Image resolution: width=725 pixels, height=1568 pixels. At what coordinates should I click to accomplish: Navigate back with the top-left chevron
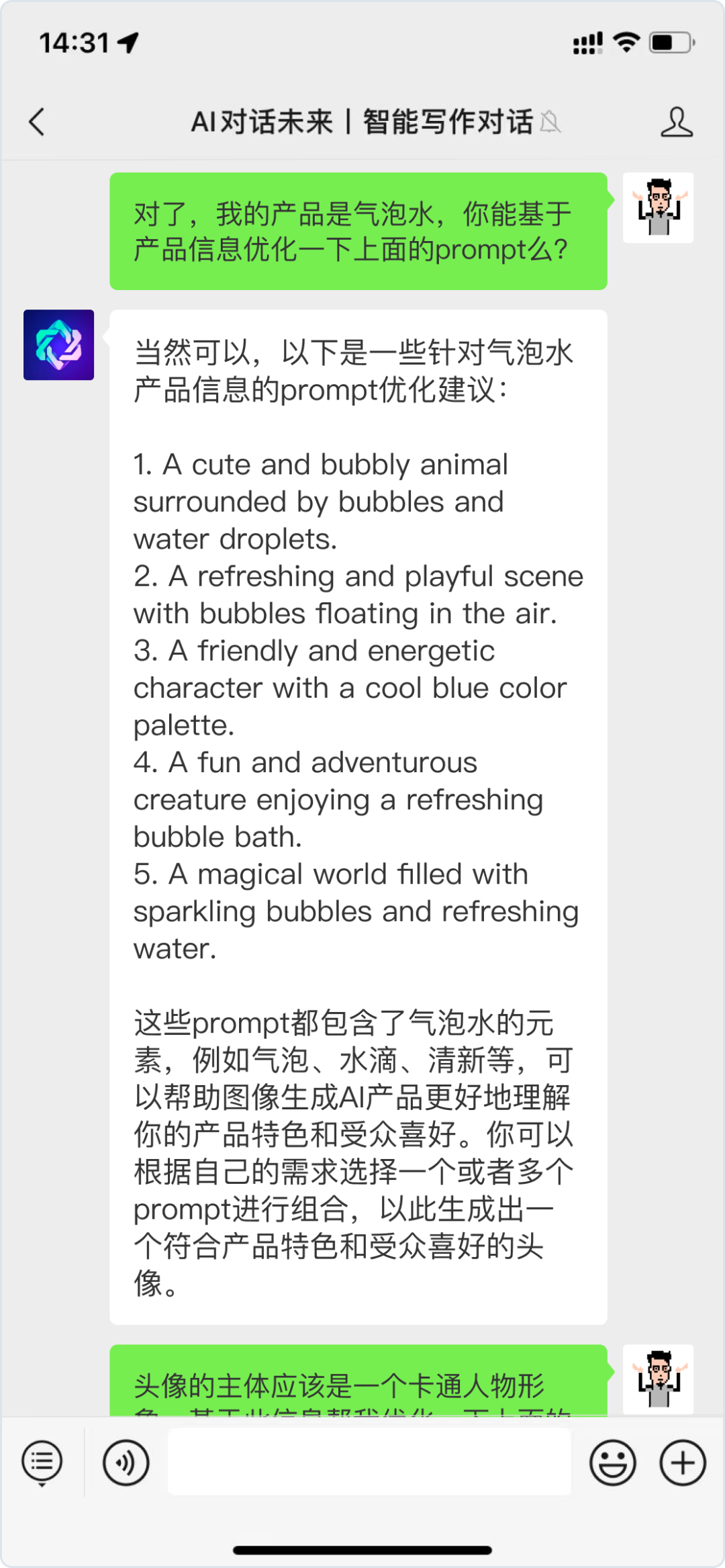pyautogui.click(x=36, y=123)
